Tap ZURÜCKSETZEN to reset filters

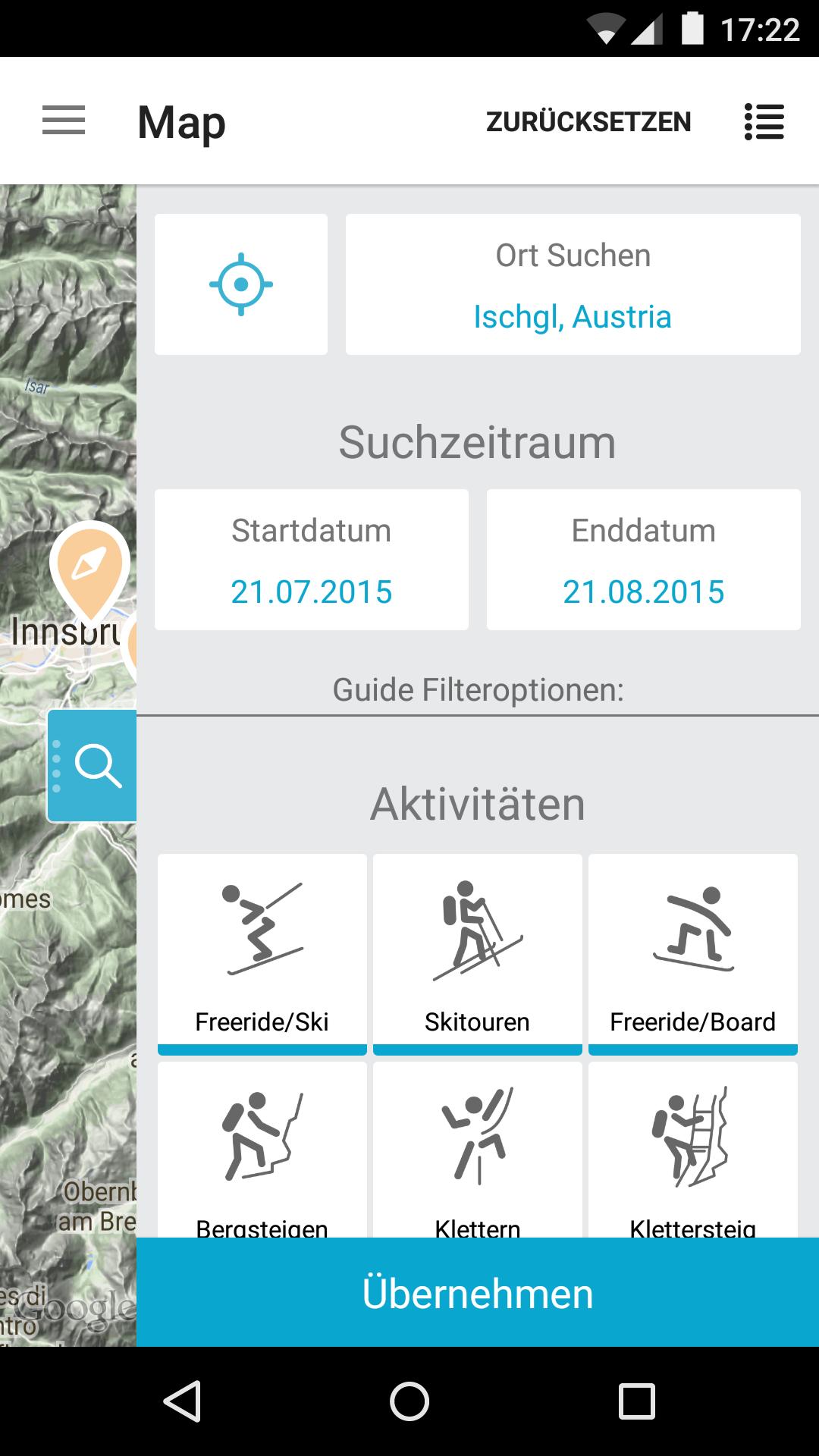[588, 121]
